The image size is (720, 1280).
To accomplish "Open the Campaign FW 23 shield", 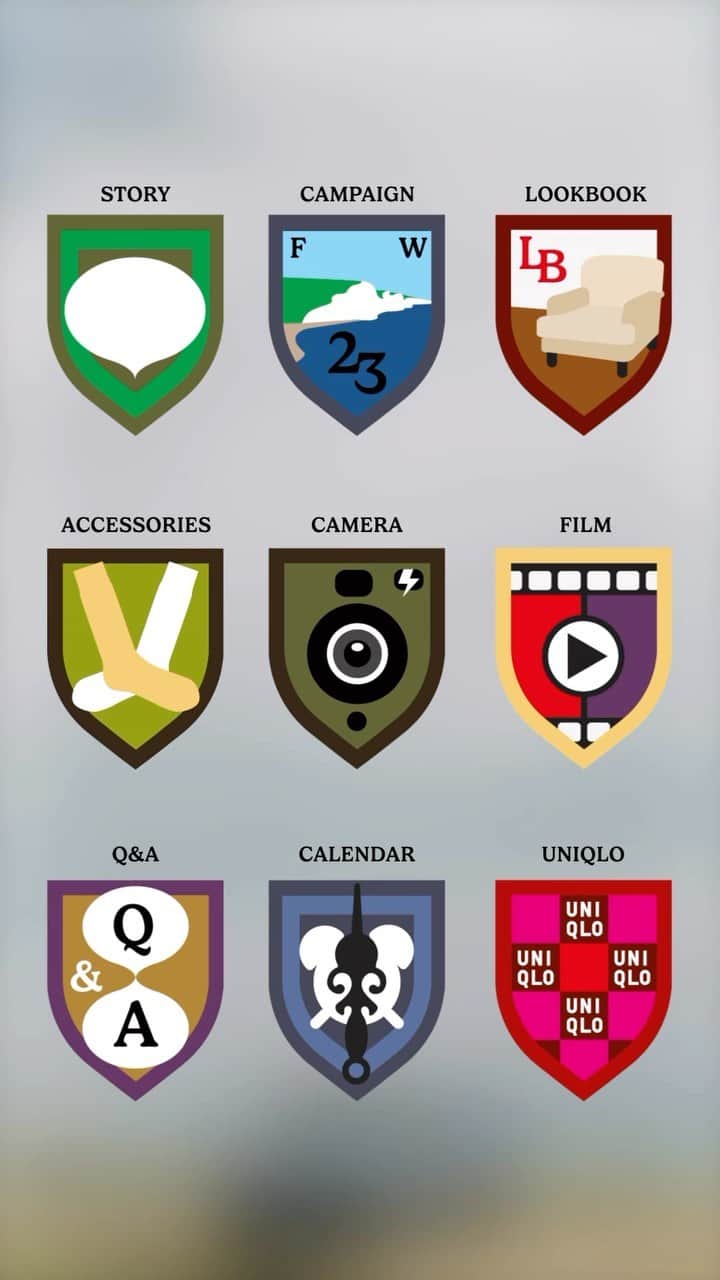I will 356,318.
